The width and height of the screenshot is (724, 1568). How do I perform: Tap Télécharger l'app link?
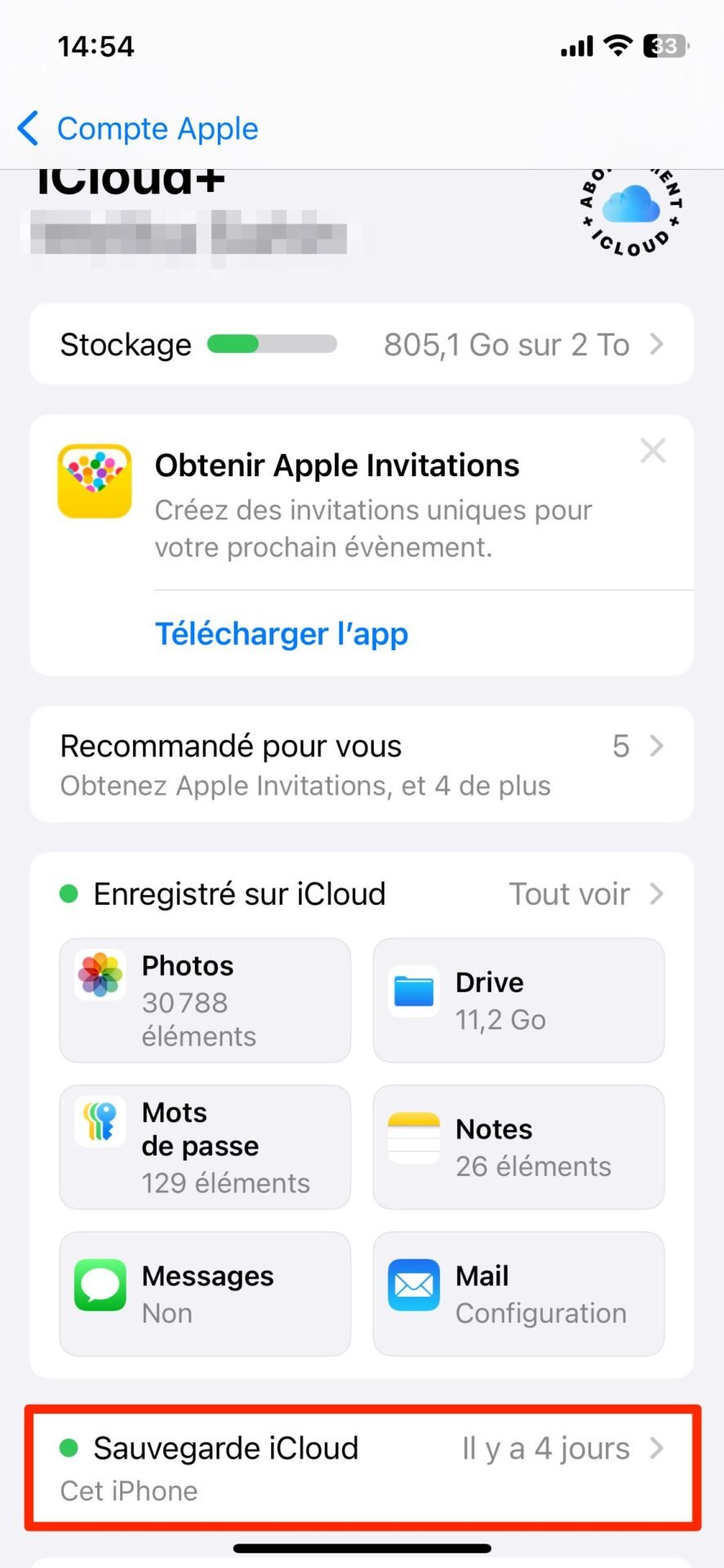[282, 634]
